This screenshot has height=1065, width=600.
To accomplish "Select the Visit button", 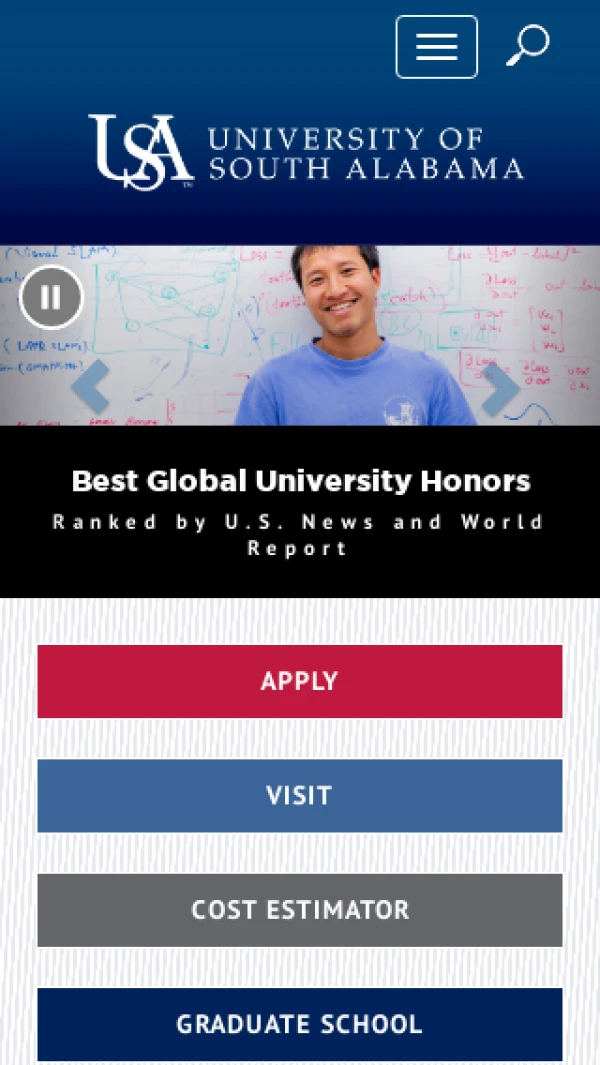I will tap(300, 795).
